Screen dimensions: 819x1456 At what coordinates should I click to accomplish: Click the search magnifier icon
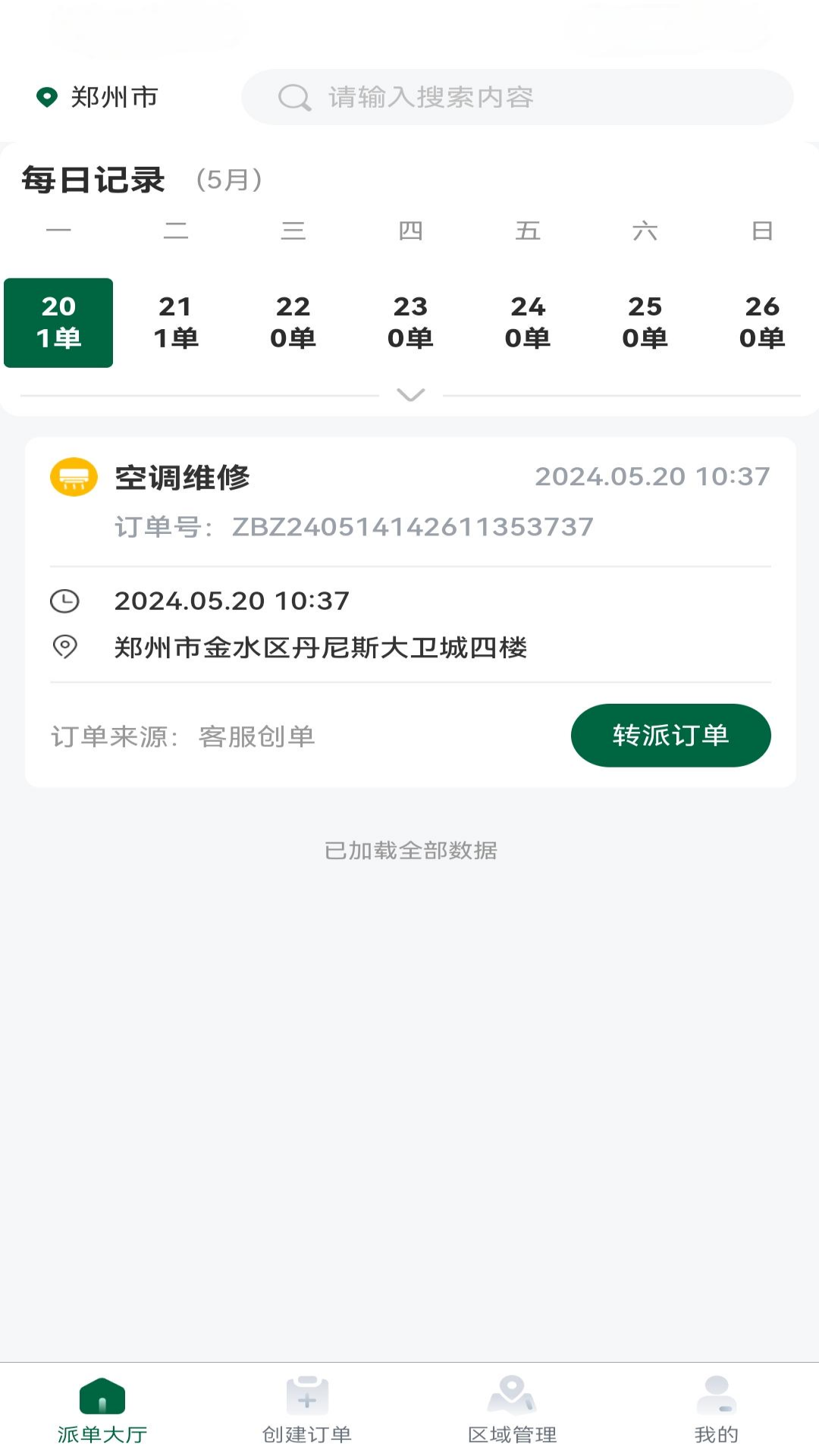[293, 96]
